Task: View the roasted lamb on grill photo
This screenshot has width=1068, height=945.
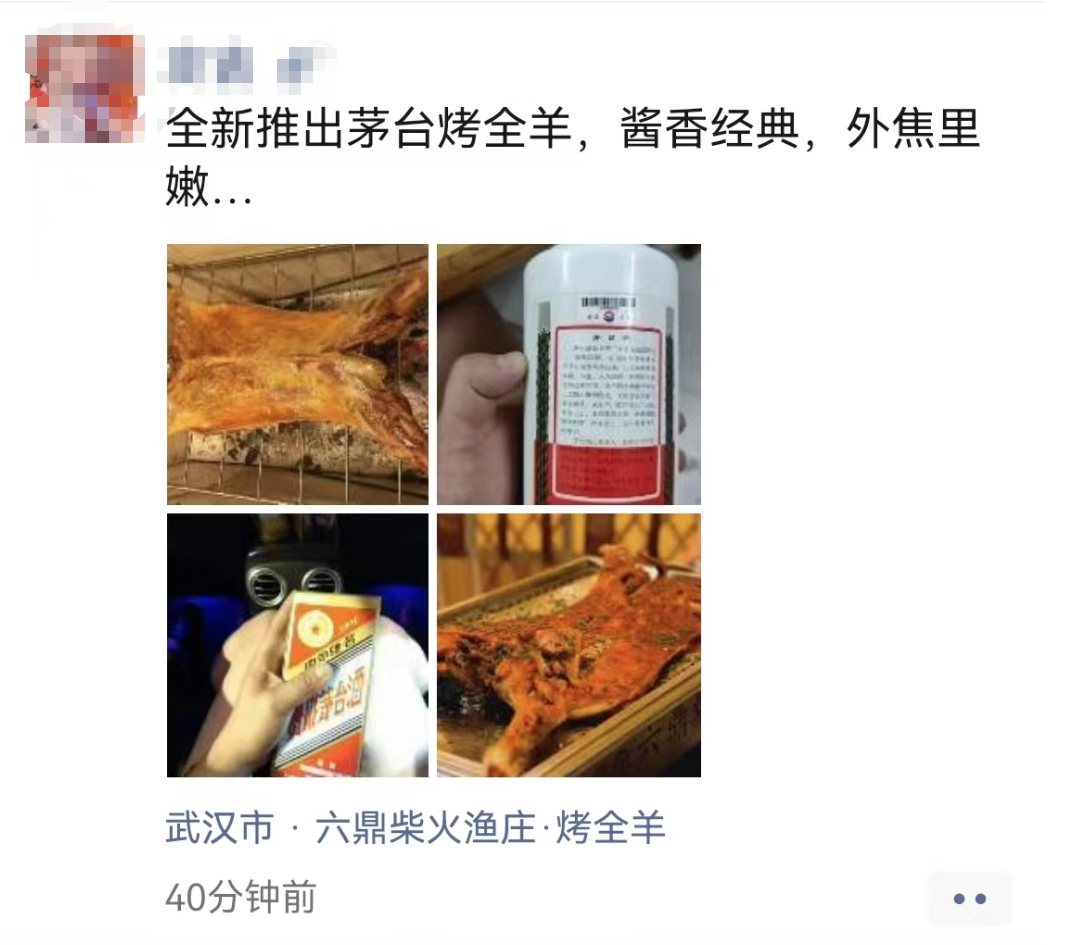Action: (x=297, y=374)
